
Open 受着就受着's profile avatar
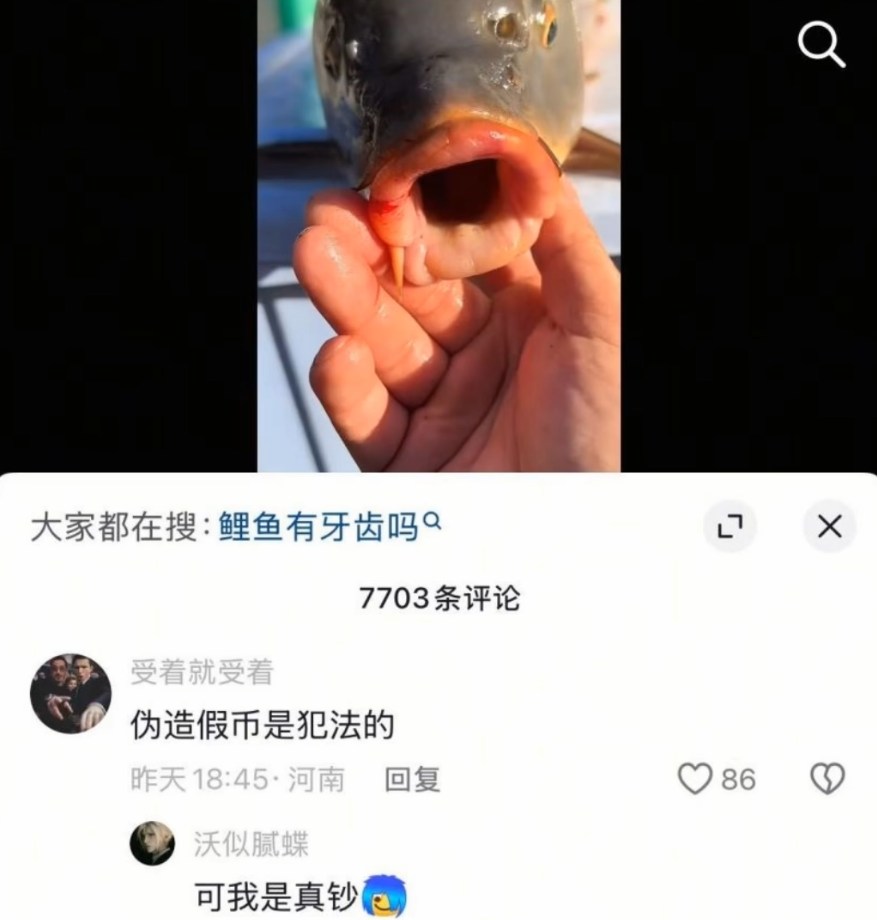click(70, 694)
